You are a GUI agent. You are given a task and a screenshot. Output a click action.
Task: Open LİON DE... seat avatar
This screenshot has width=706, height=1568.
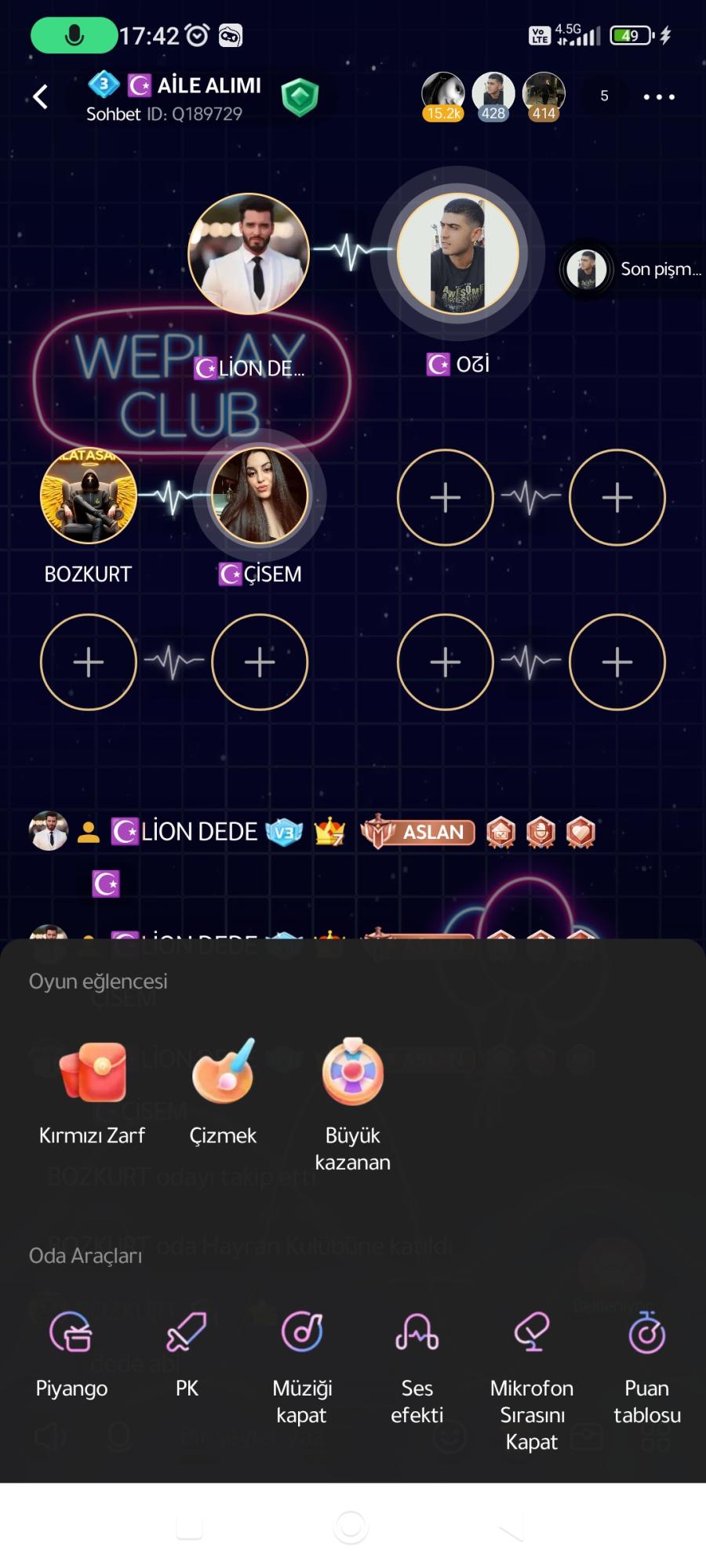[x=249, y=254]
